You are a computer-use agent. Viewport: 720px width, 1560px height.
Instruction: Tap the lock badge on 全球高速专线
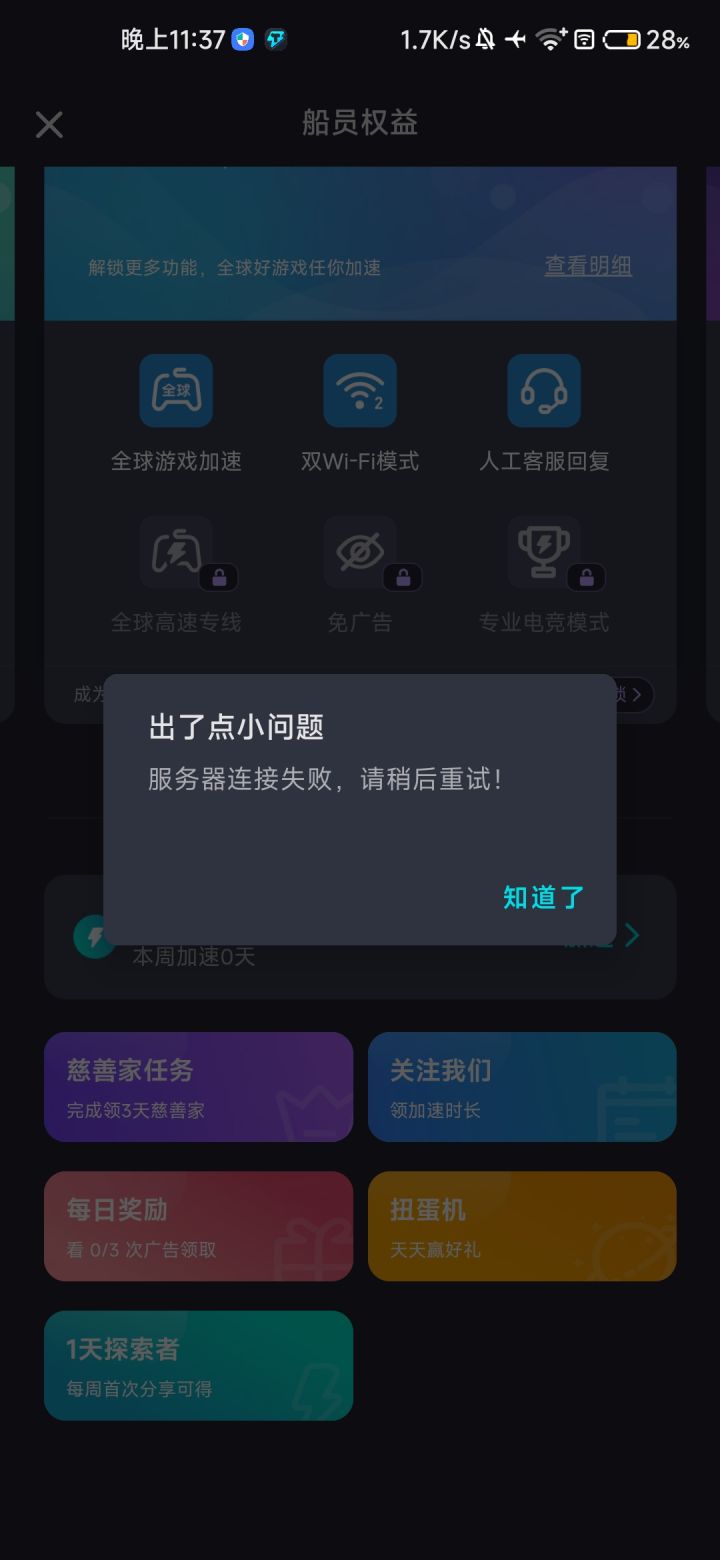click(218, 577)
